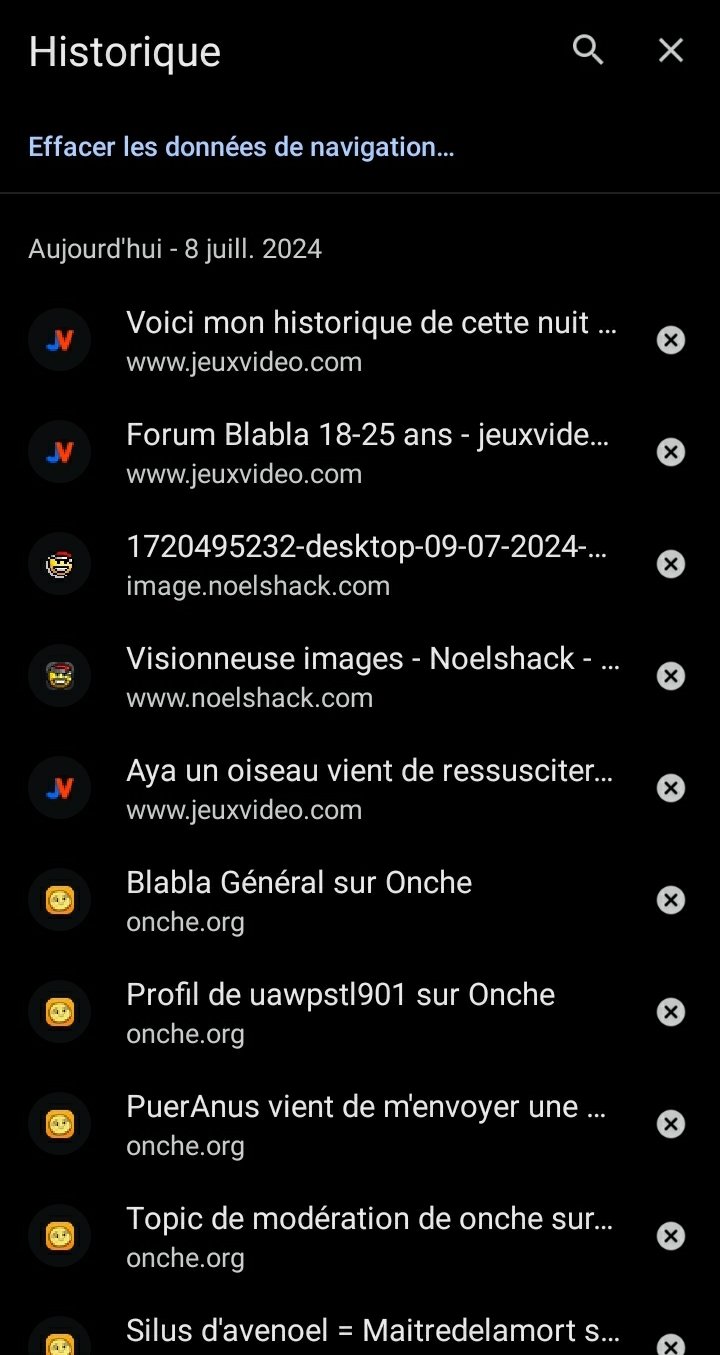720x1355 pixels.
Task: Close the Historique page
Action: click(x=670, y=50)
